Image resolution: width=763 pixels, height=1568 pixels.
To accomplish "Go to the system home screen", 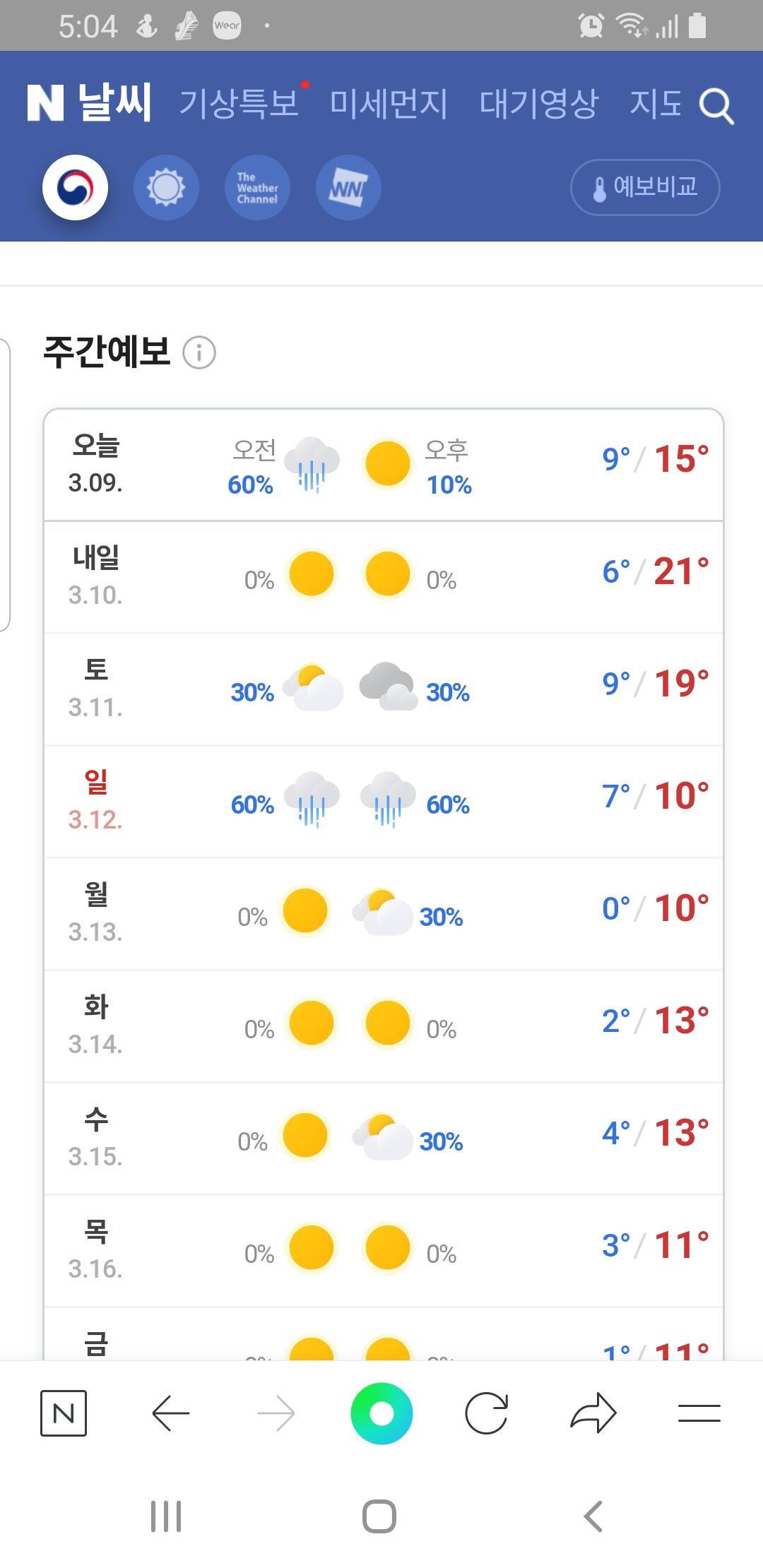I will coord(379,1516).
